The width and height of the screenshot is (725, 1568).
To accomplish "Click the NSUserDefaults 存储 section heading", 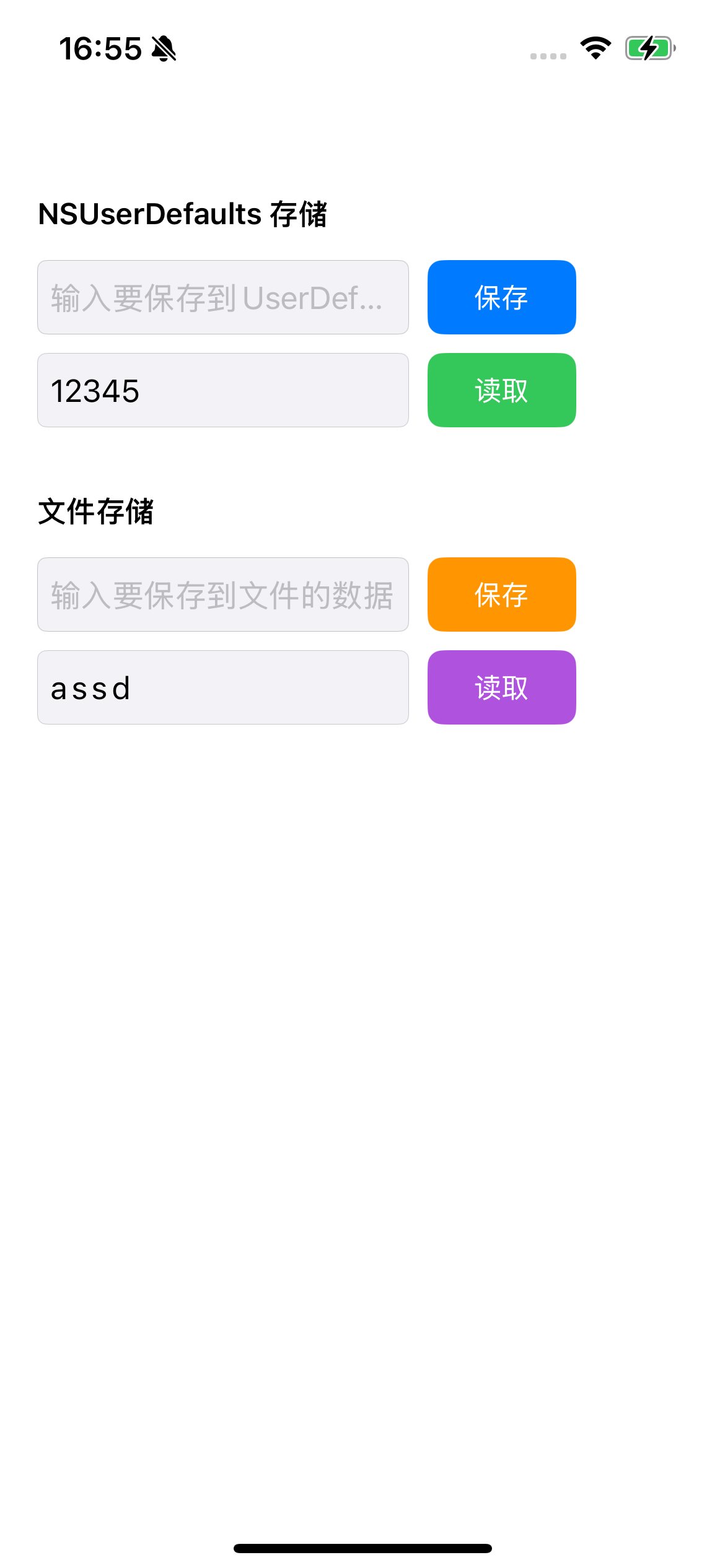I will 183,215.
